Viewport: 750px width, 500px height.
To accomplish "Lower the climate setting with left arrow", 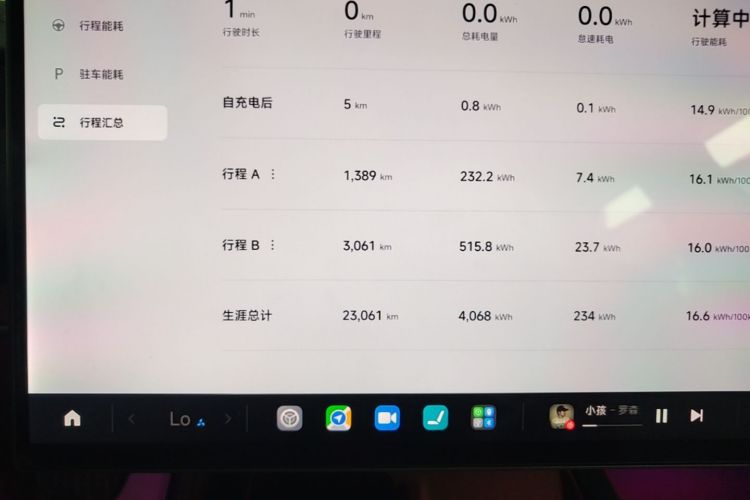I will point(131,419).
